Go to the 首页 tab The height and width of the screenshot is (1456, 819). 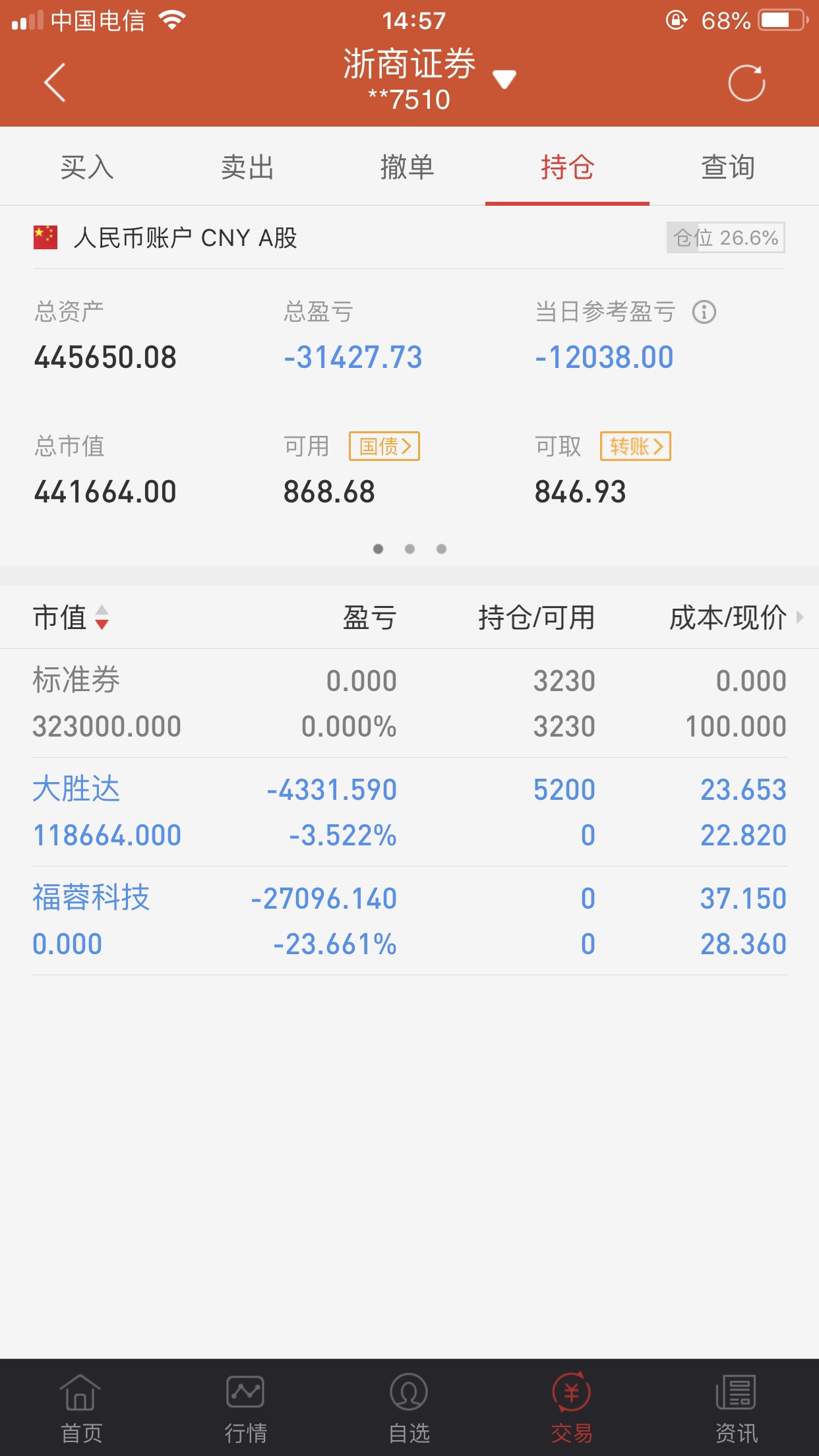pyautogui.click(x=81, y=1408)
